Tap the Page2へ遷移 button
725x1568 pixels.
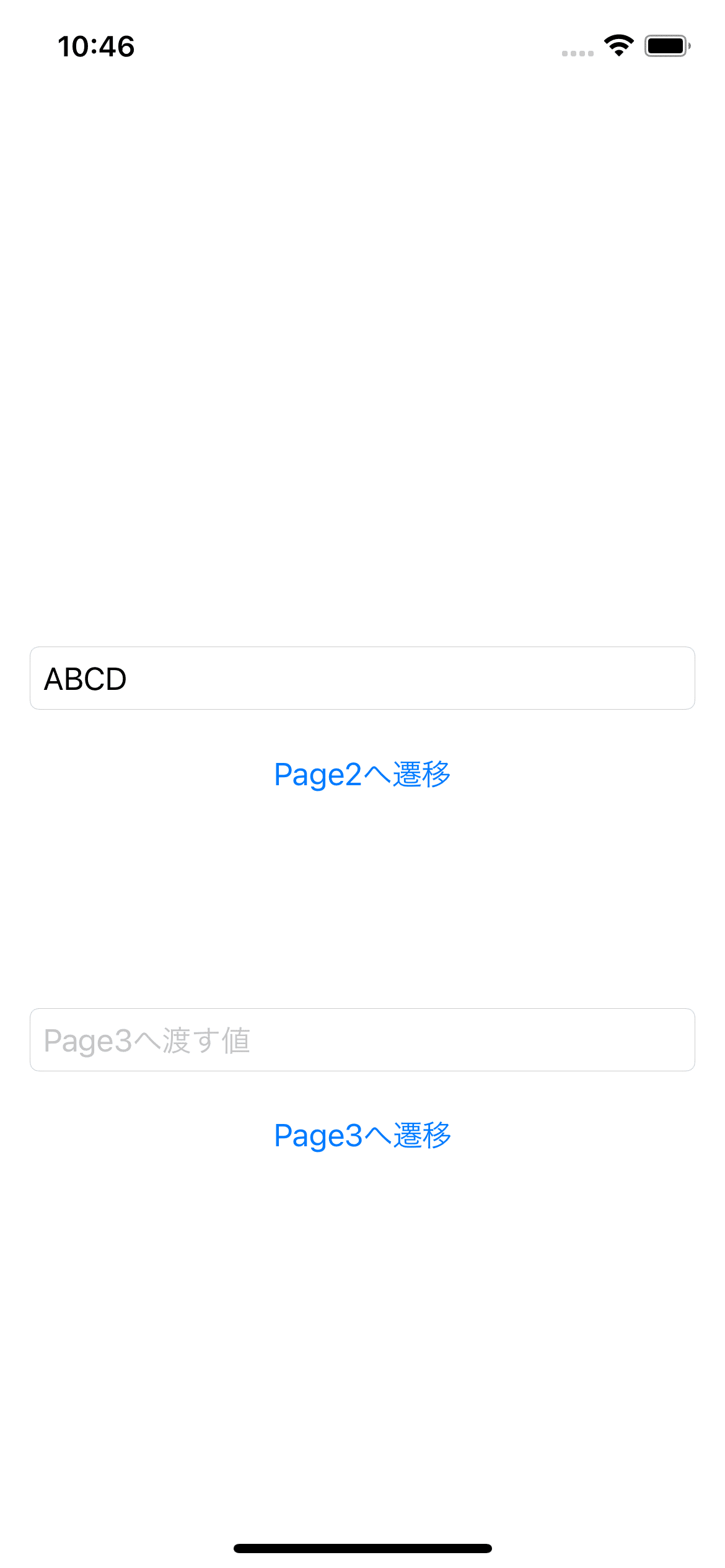(x=362, y=774)
